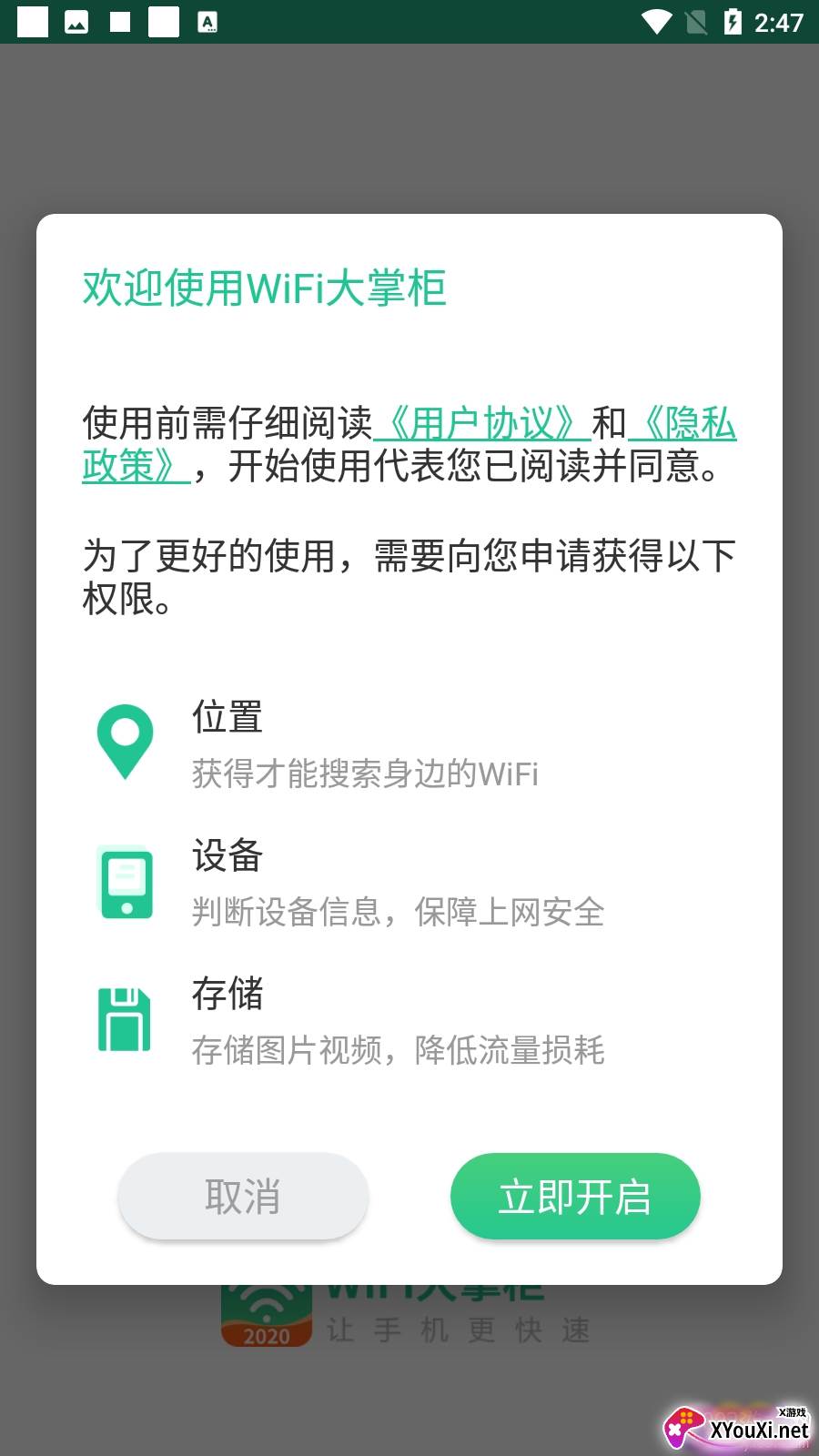The image size is (819, 1456).
Task: Open the 《用户协议》 user agreement link
Action: coord(484,423)
